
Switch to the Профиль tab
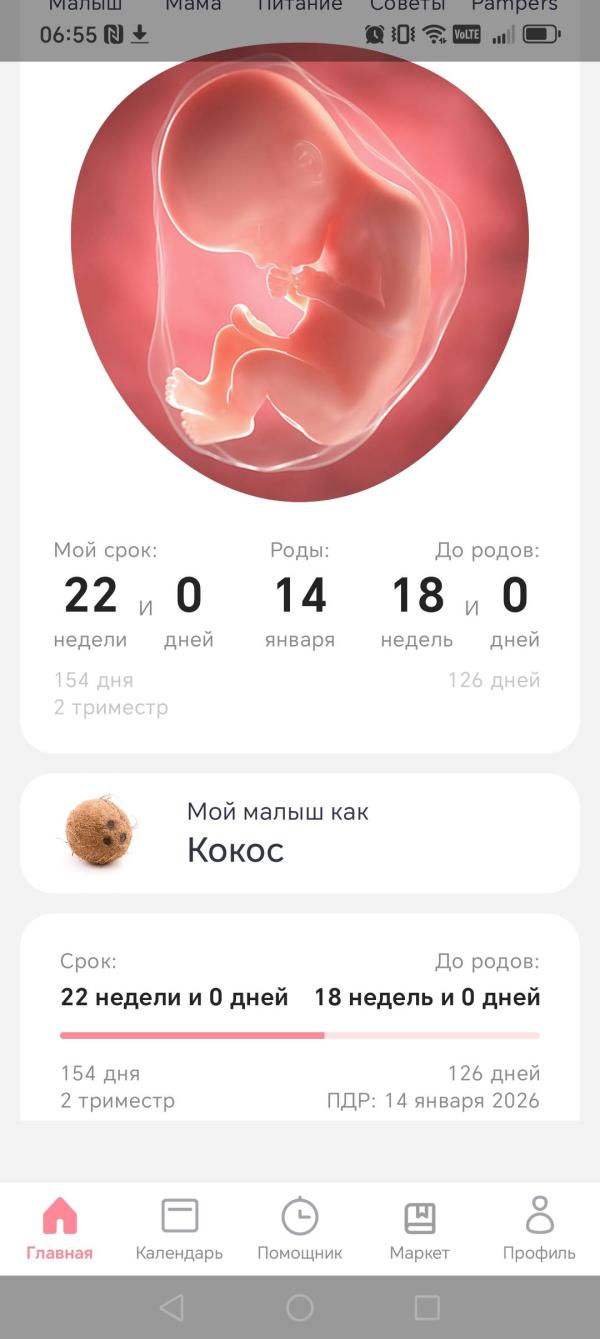539,1228
